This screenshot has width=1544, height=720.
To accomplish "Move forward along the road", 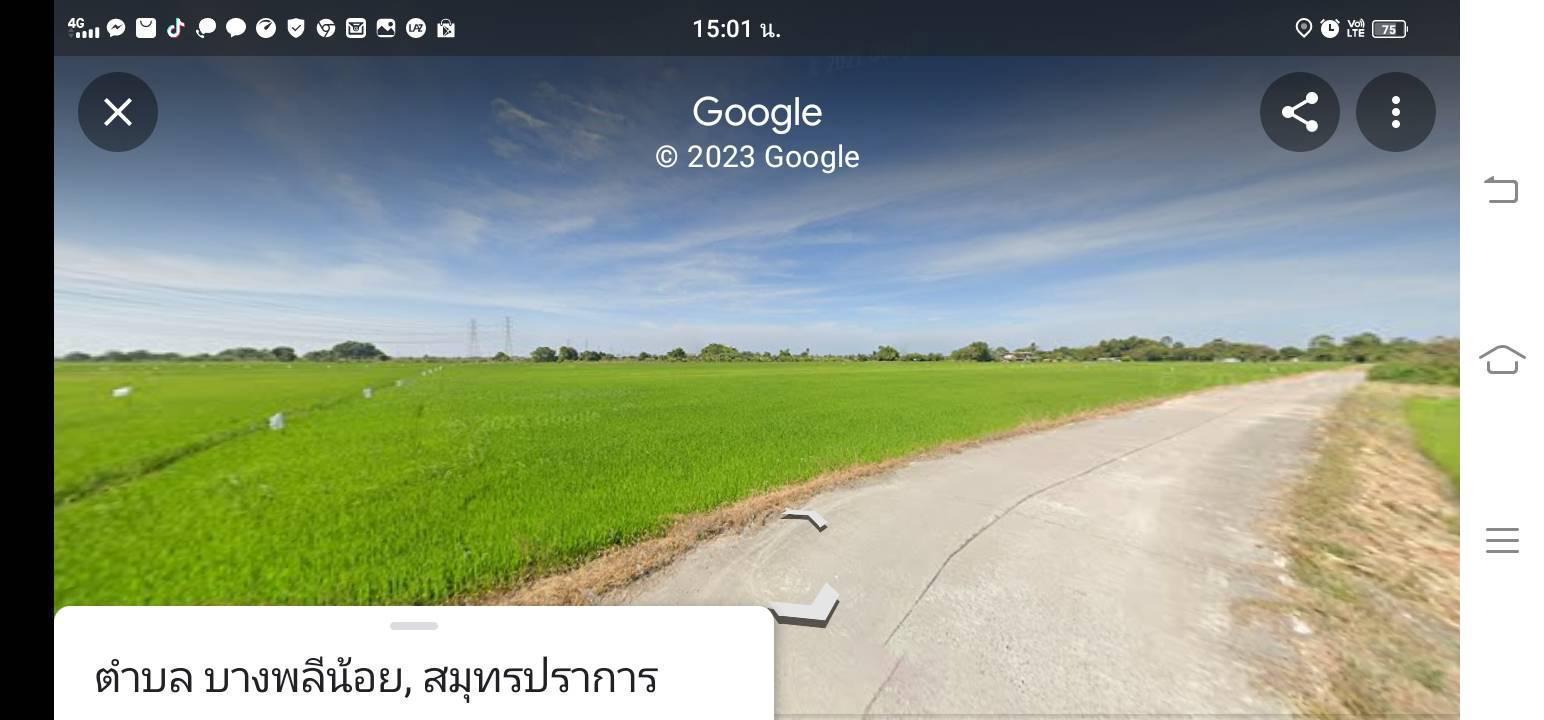I will point(806,519).
